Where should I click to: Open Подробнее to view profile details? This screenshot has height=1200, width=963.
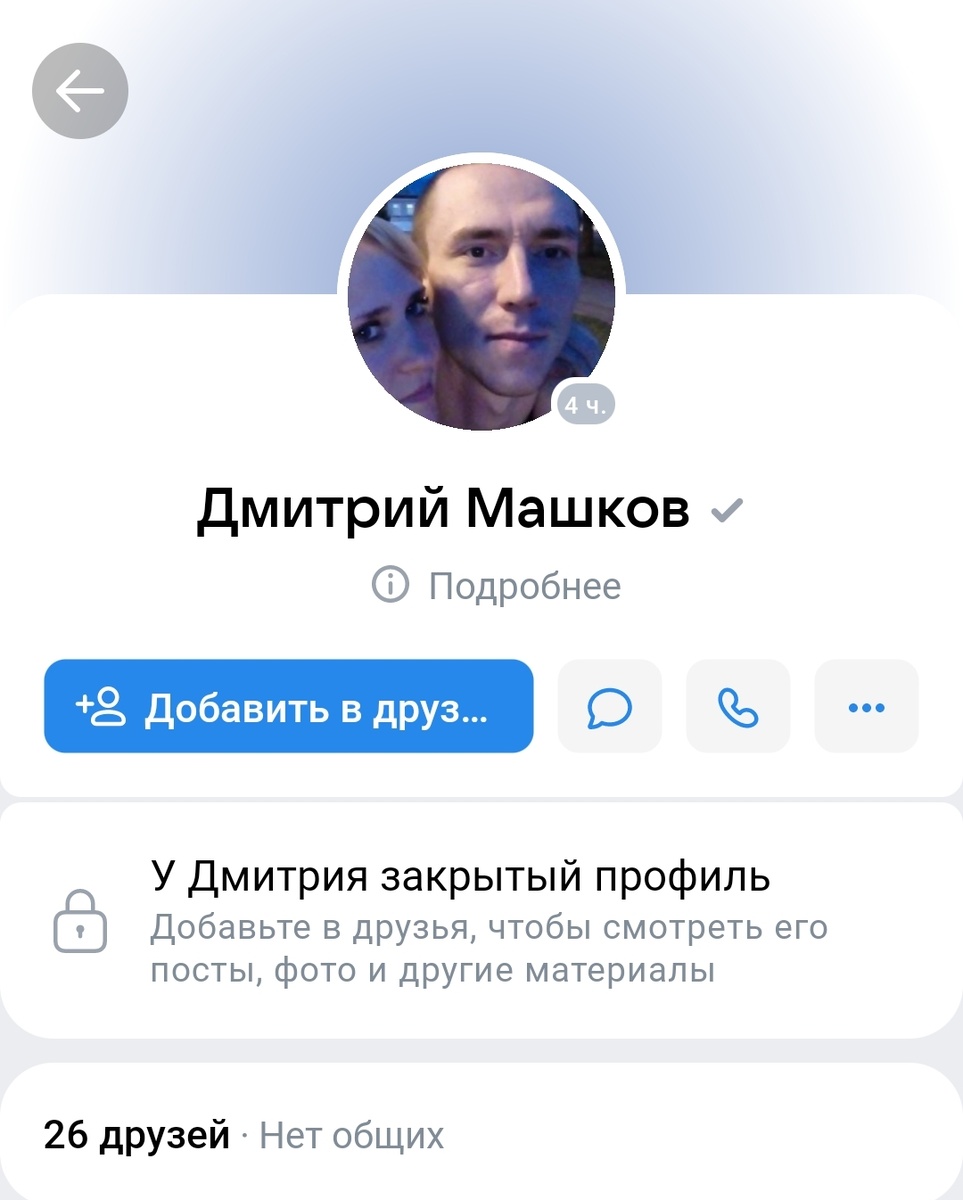coord(525,586)
